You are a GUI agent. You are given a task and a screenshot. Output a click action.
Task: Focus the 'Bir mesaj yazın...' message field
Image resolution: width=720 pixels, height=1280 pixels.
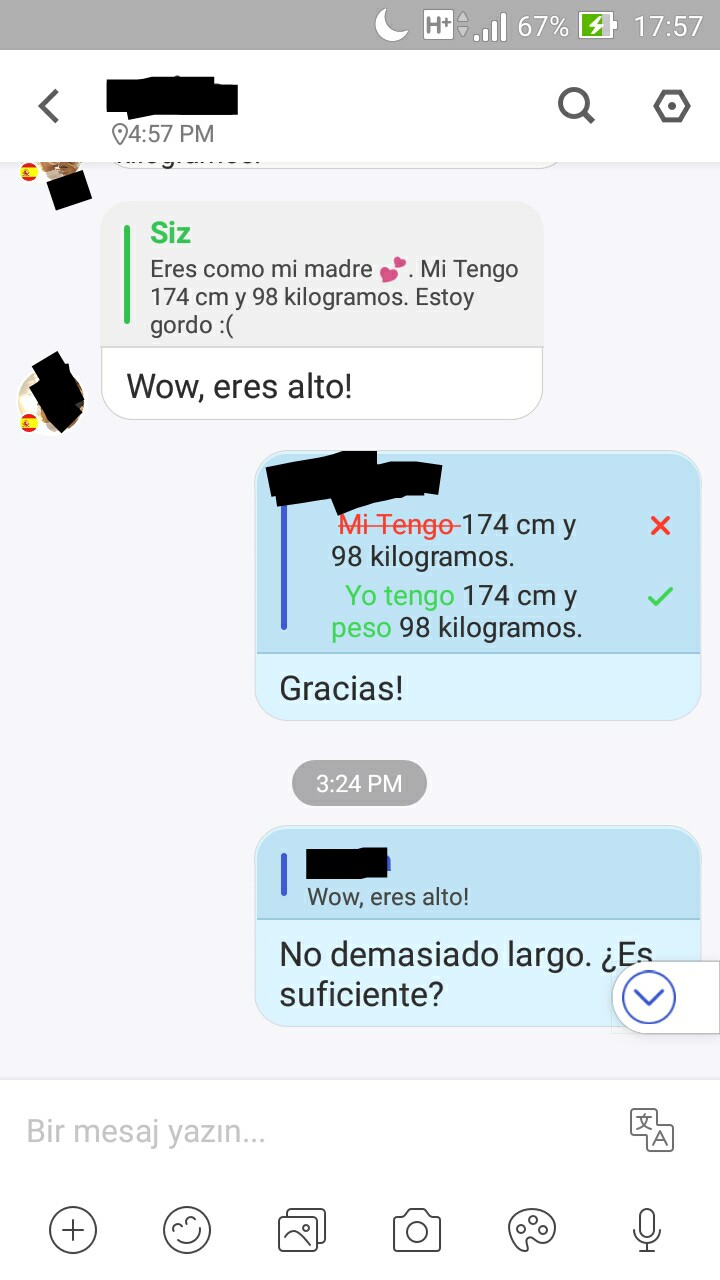click(300, 1132)
